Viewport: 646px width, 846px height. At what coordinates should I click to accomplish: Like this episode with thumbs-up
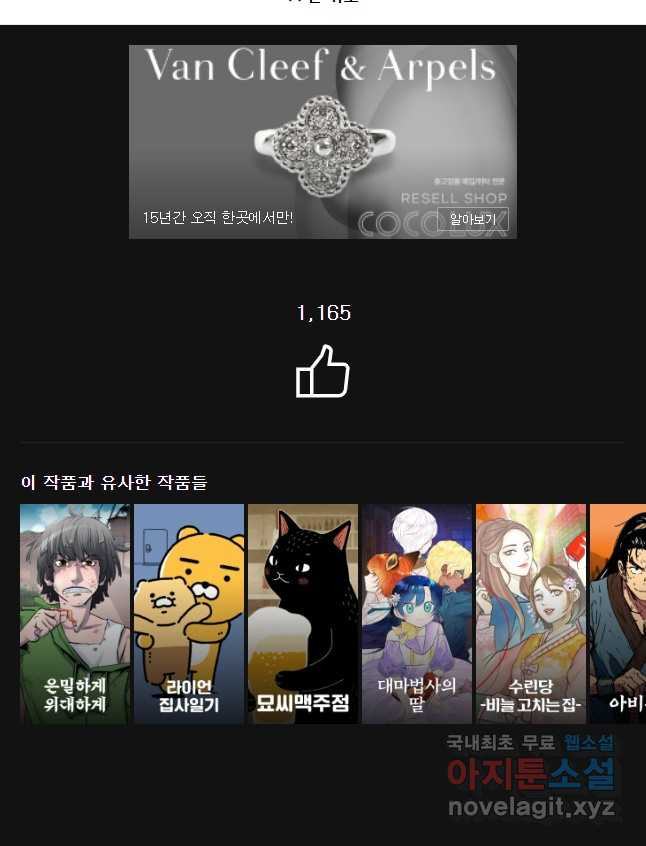point(322,371)
